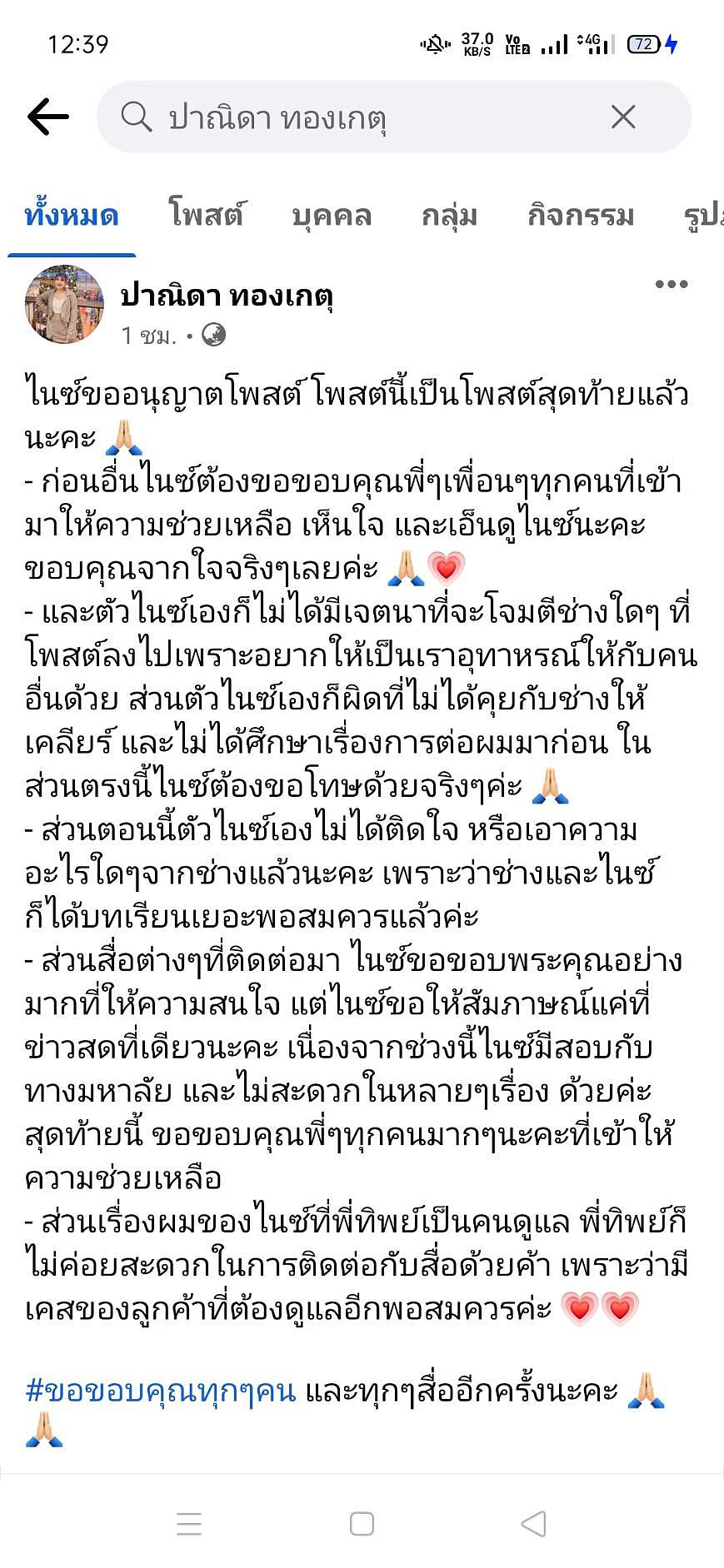Switch to the กลุ่ม tab
Viewport: 724px width, 1568px height.
click(449, 217)
